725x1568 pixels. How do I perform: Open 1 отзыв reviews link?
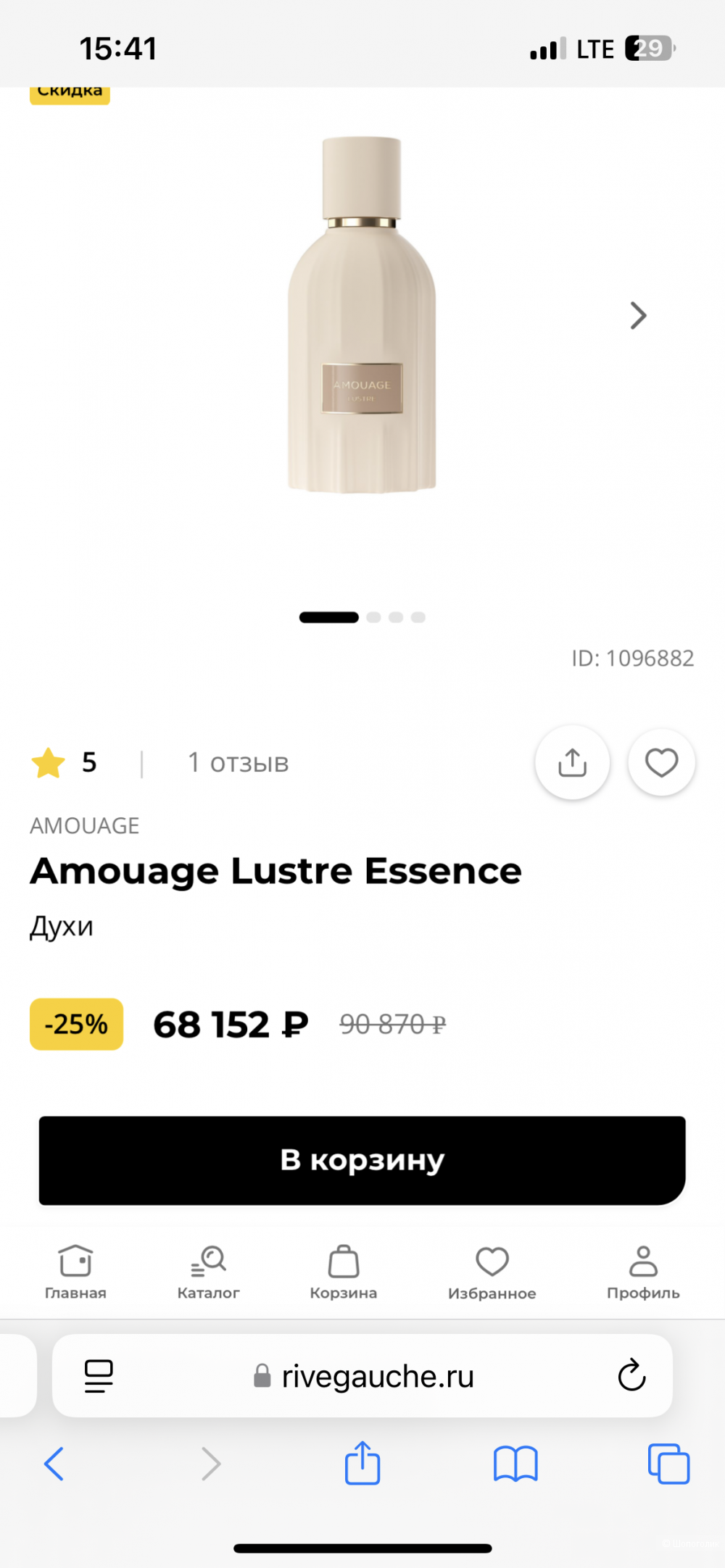pyautogui.click(x=237, y=762)
